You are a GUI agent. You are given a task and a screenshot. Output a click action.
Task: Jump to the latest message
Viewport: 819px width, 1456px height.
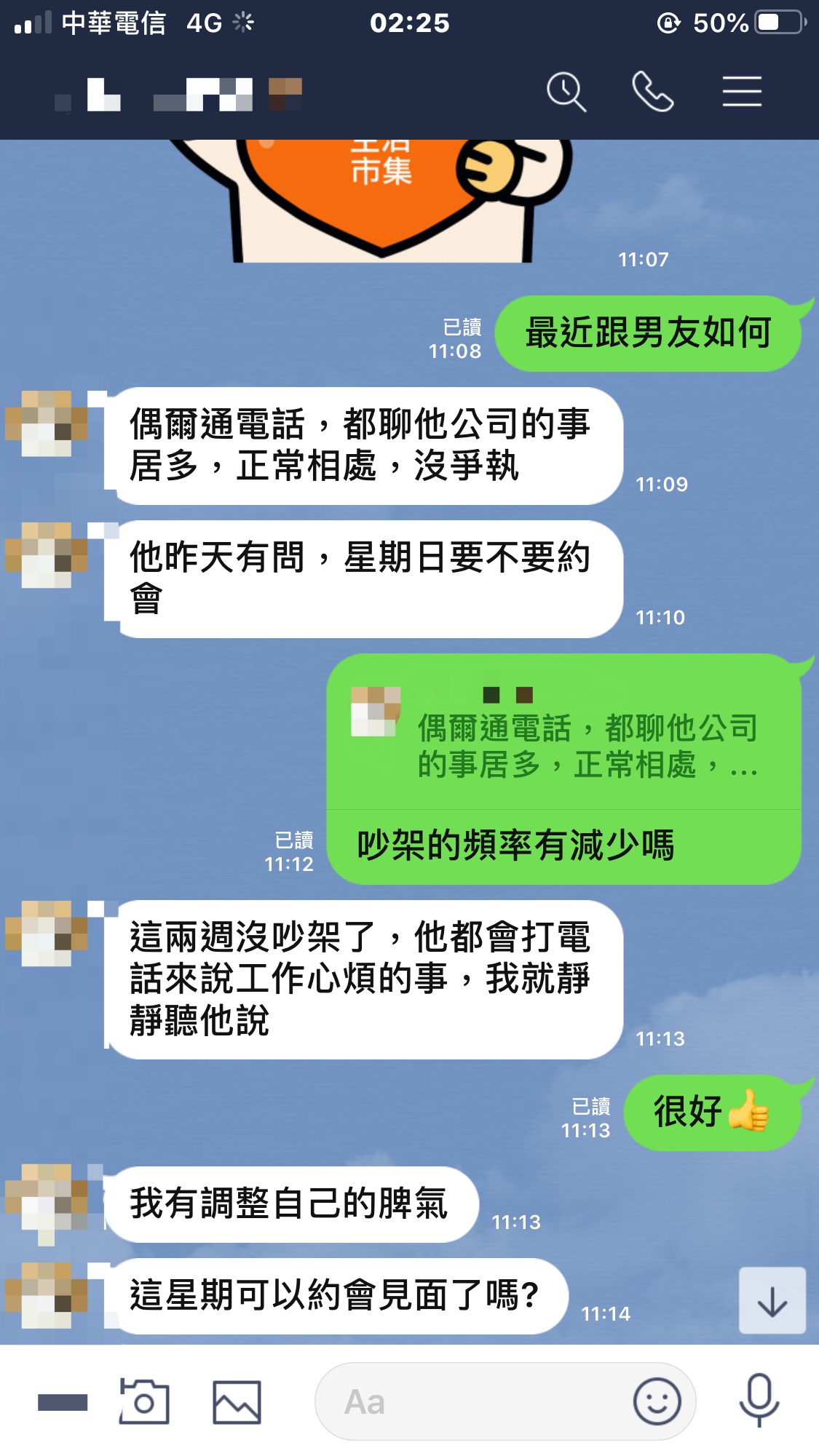[x=772, y=1301]
